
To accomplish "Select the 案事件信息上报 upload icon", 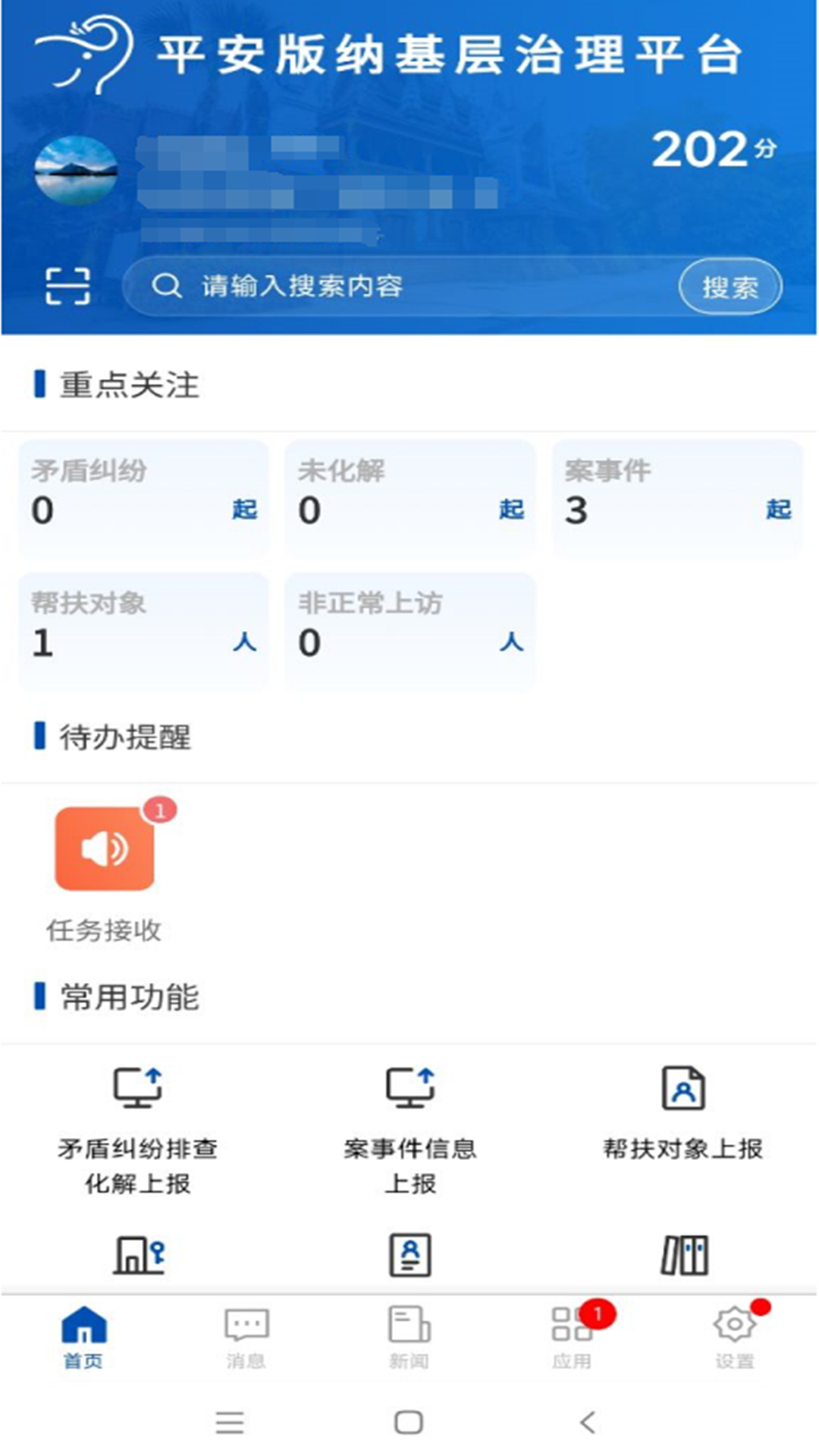I will (x=409, y=1087).
